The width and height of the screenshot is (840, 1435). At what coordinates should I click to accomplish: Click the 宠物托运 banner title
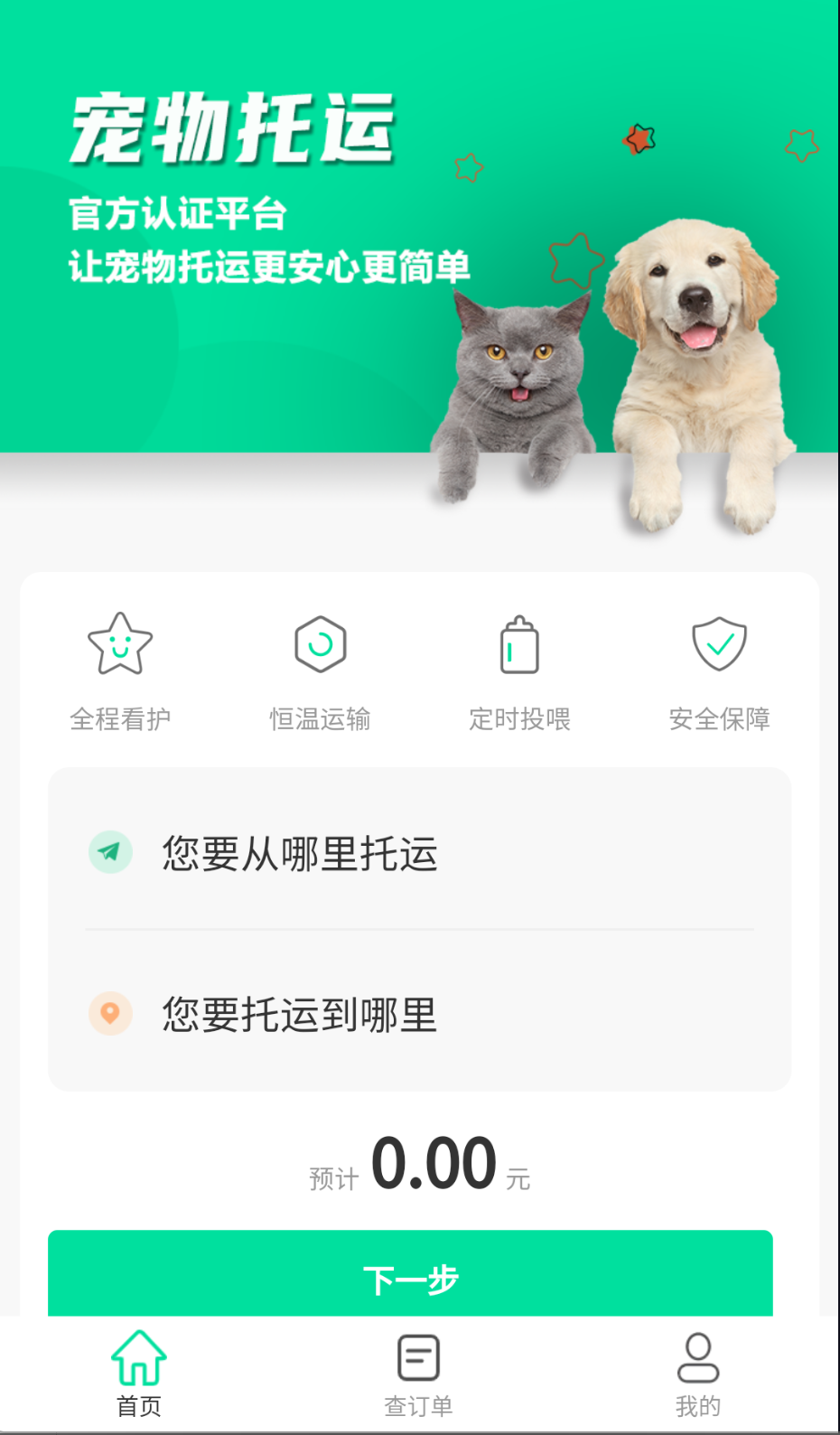pyautogui.click(x=233, y=124)
